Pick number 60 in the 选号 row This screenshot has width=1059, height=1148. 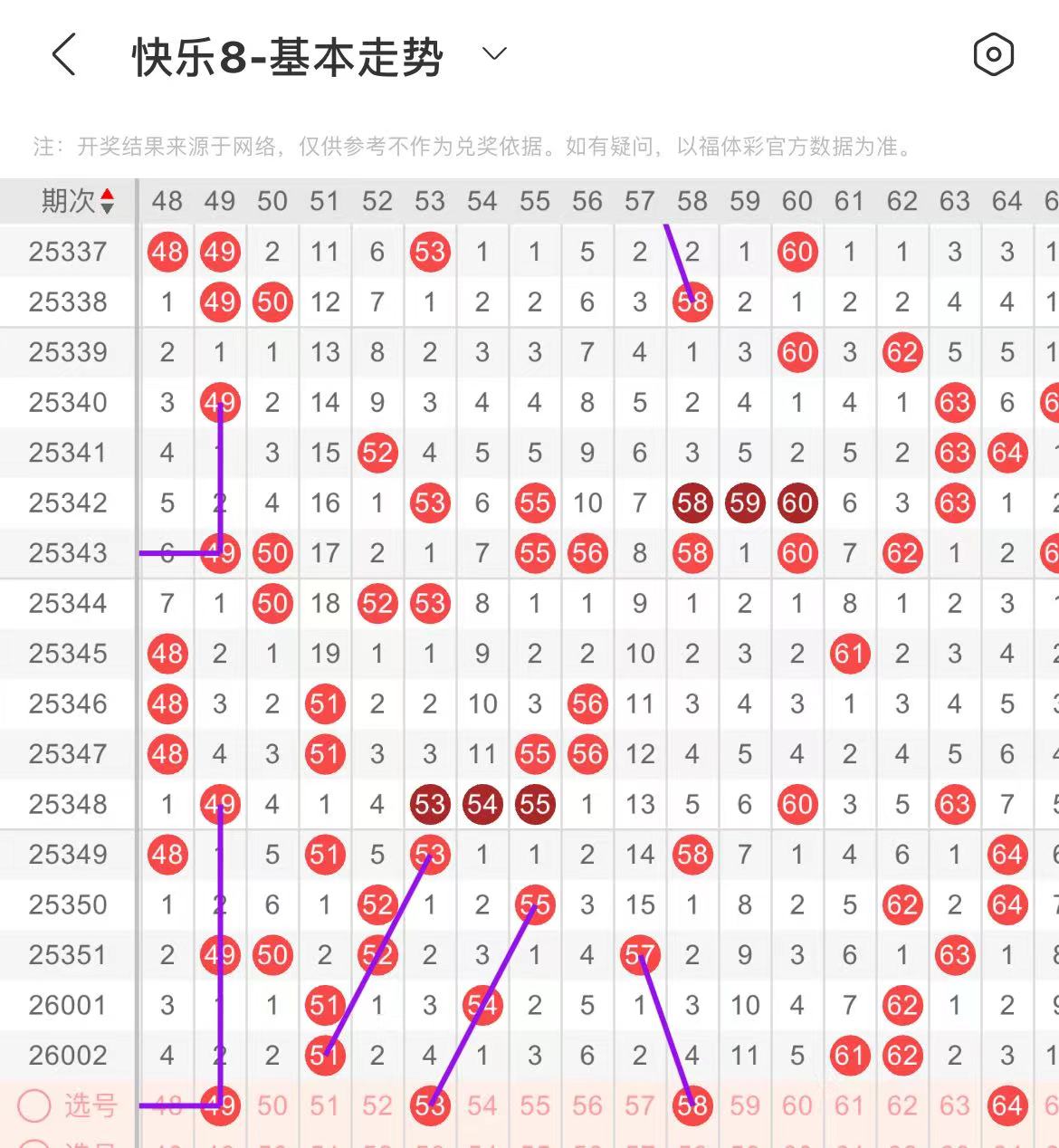(797, 1105)
